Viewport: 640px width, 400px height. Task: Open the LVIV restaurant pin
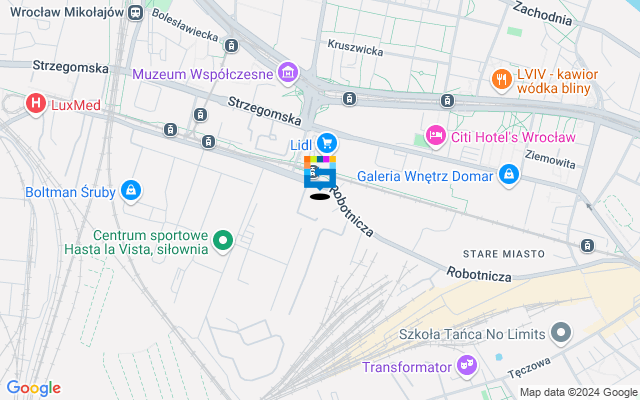[502, 79]
